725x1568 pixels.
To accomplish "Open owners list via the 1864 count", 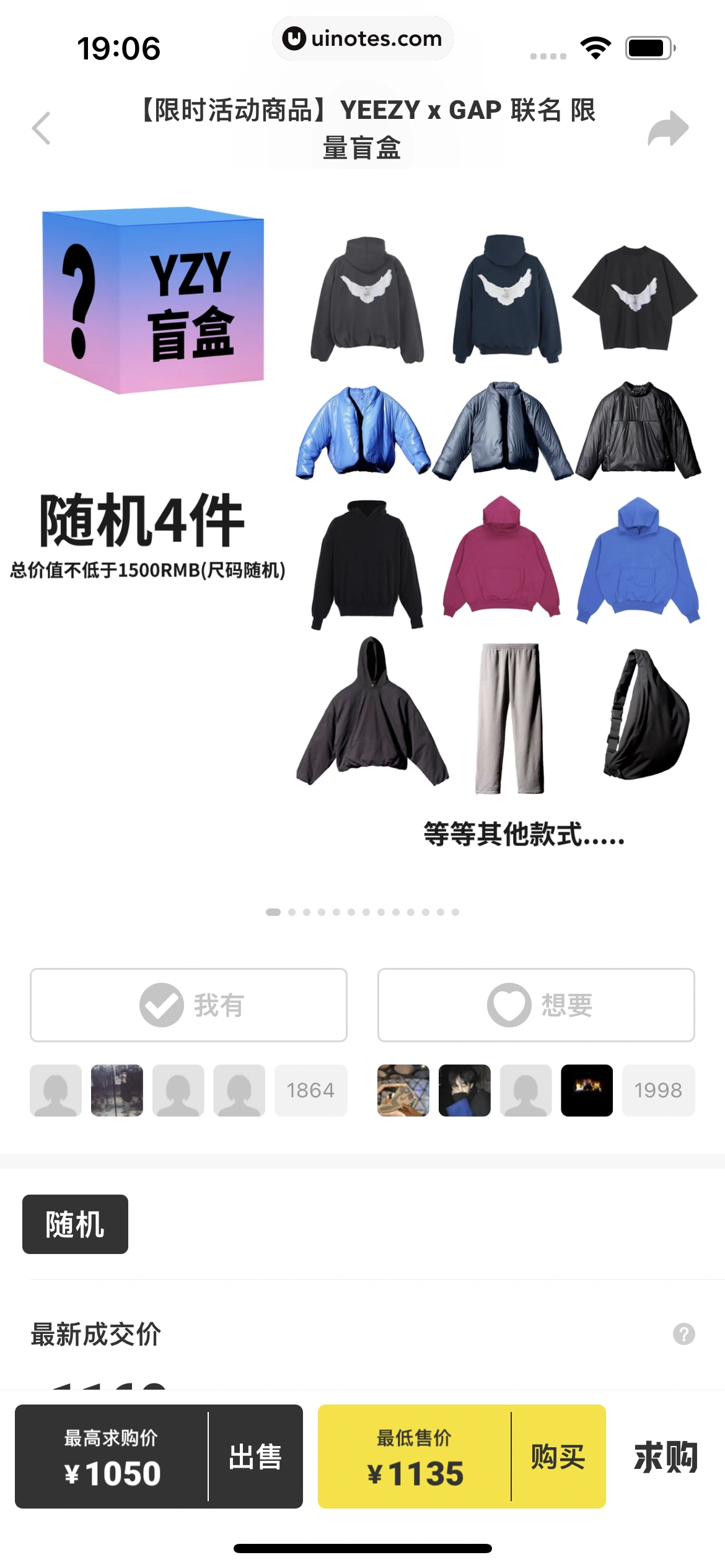I will tap(310, 1090).
